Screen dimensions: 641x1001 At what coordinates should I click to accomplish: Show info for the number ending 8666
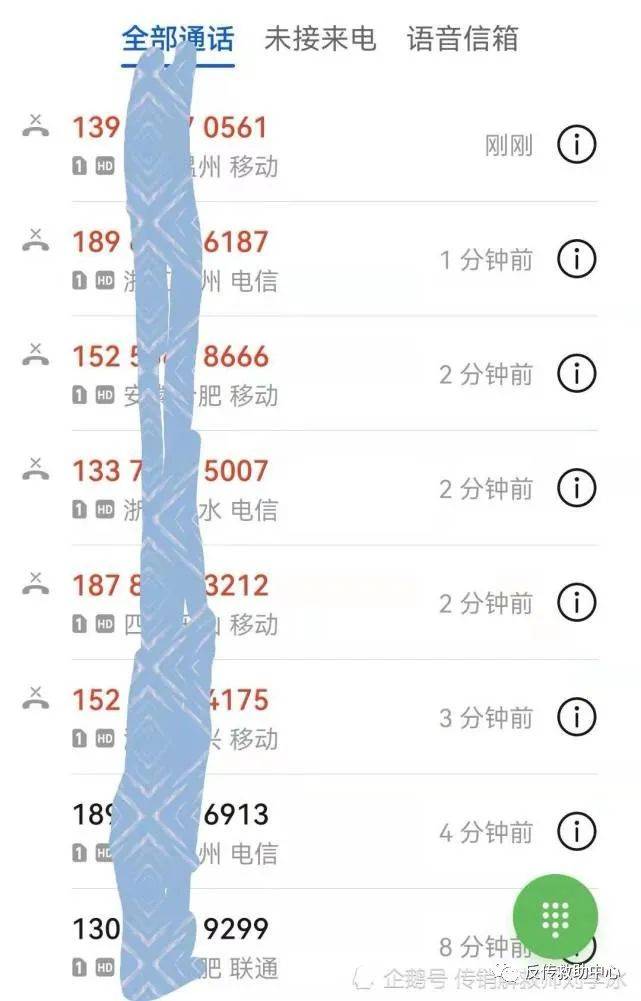coord(576,374)
